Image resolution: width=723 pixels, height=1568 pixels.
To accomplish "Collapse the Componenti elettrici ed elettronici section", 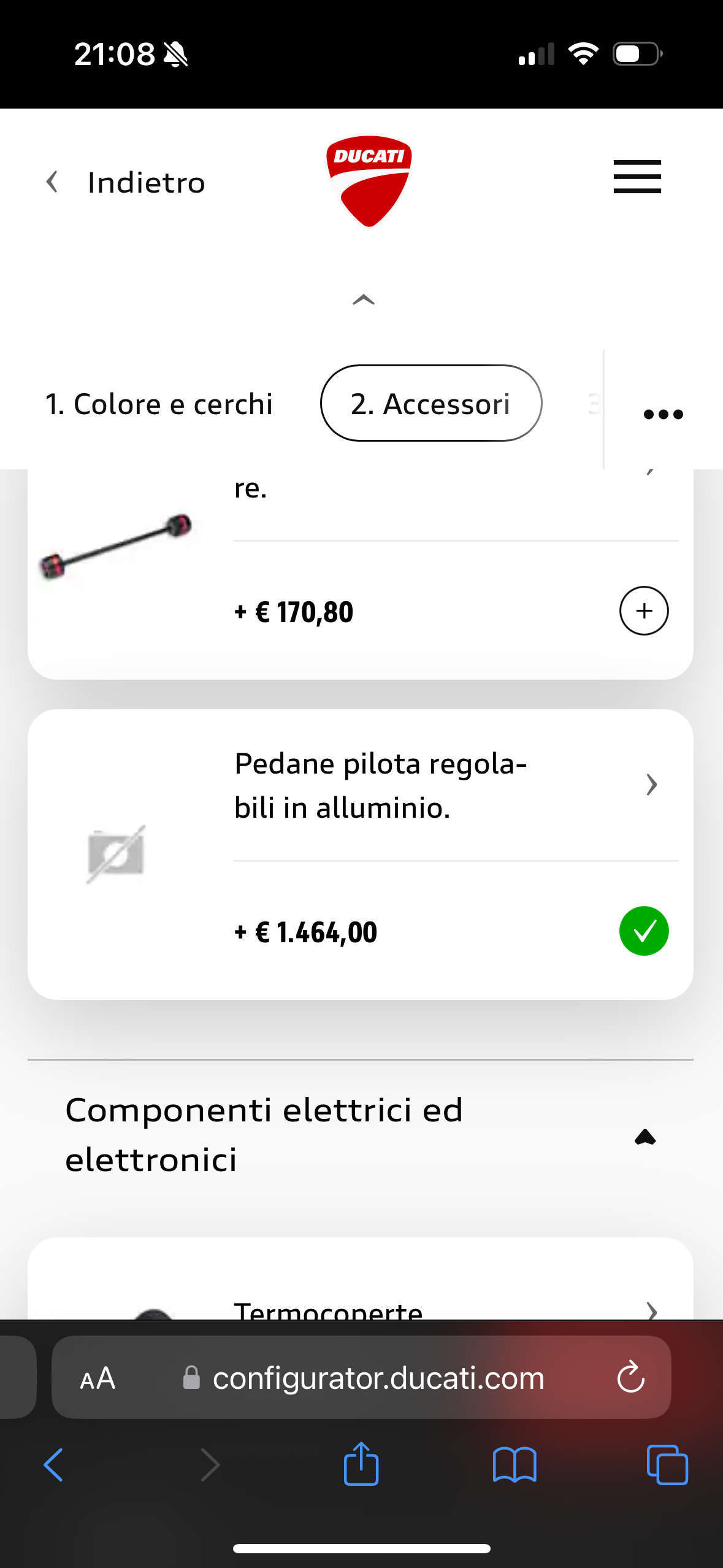I will [645, 1138].
